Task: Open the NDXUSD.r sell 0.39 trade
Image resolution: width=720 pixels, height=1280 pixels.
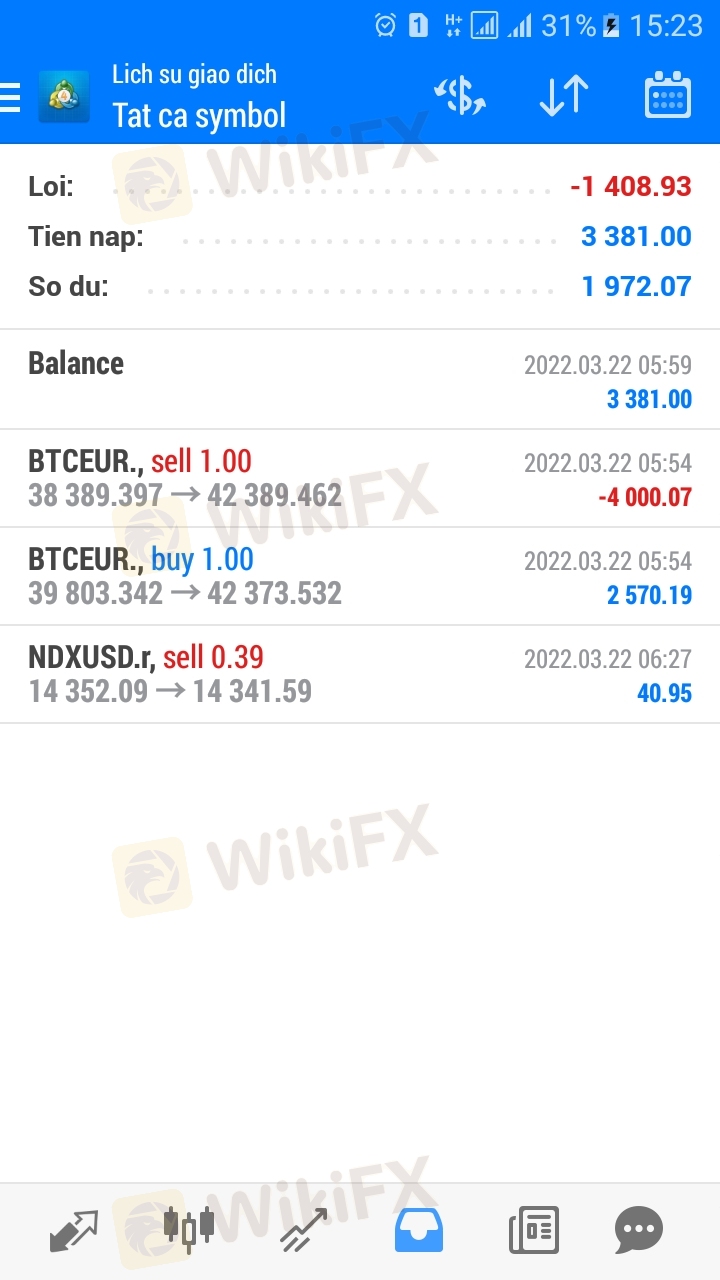Action: tap(360, 674)
